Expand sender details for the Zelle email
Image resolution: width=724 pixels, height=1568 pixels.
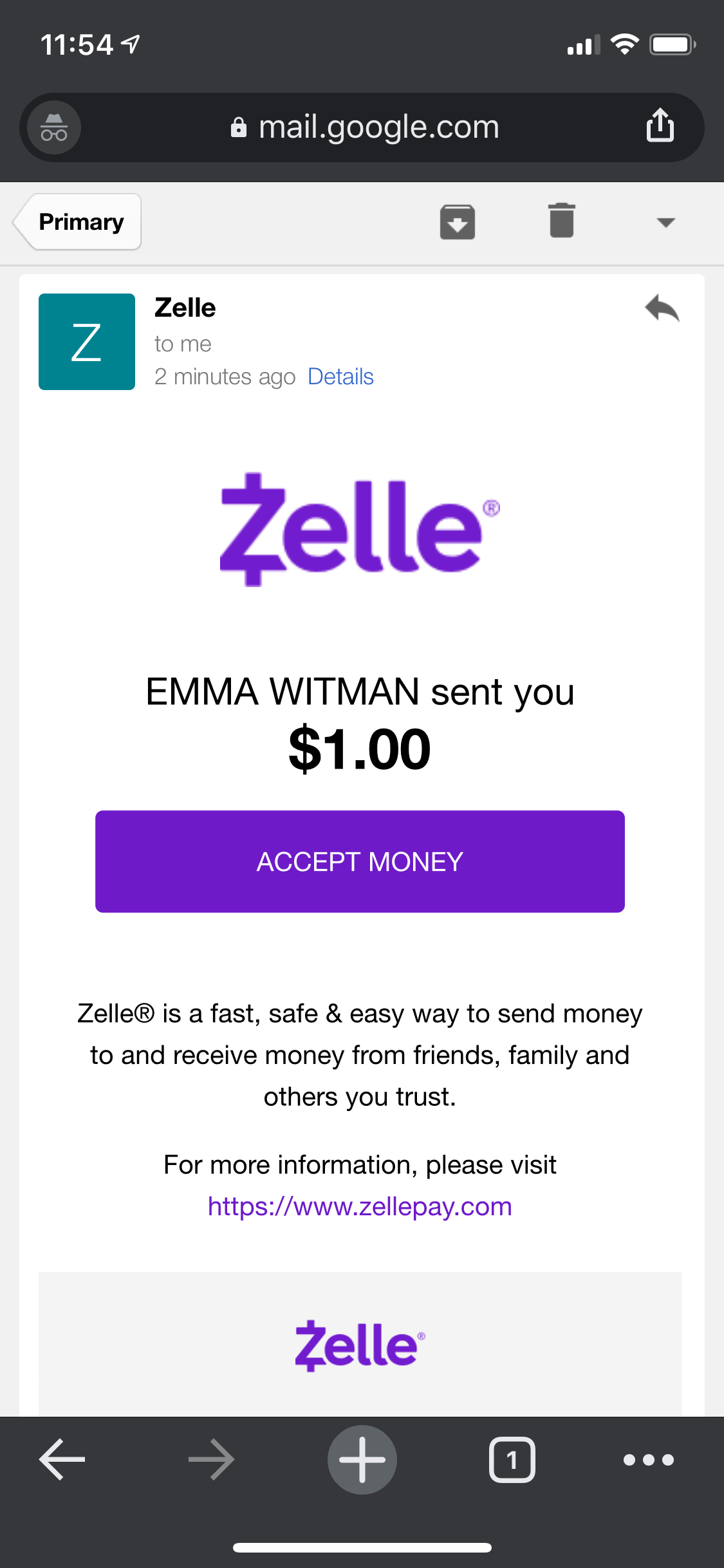click(x=340, y=377)
